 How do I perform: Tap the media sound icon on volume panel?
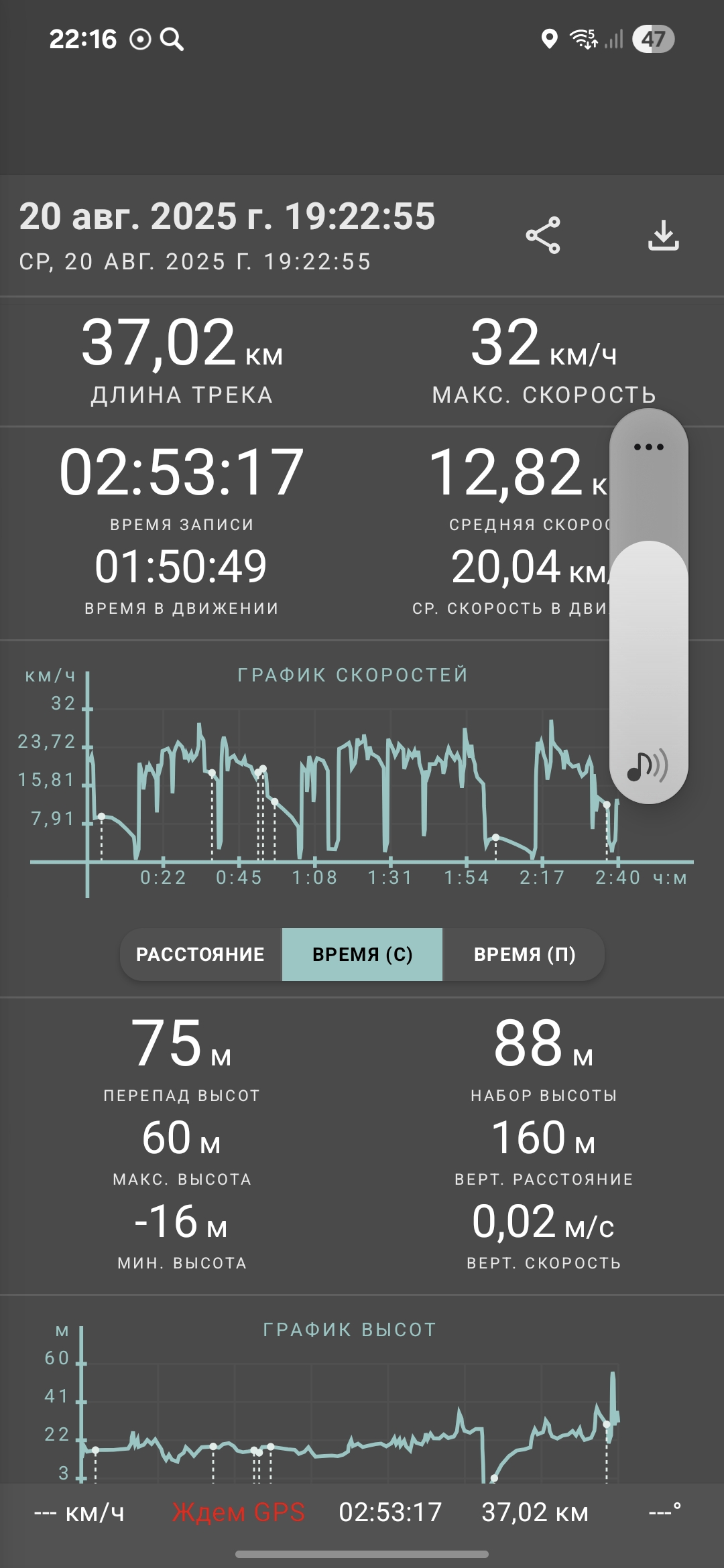pyautogui.click(x=648, y=766)
